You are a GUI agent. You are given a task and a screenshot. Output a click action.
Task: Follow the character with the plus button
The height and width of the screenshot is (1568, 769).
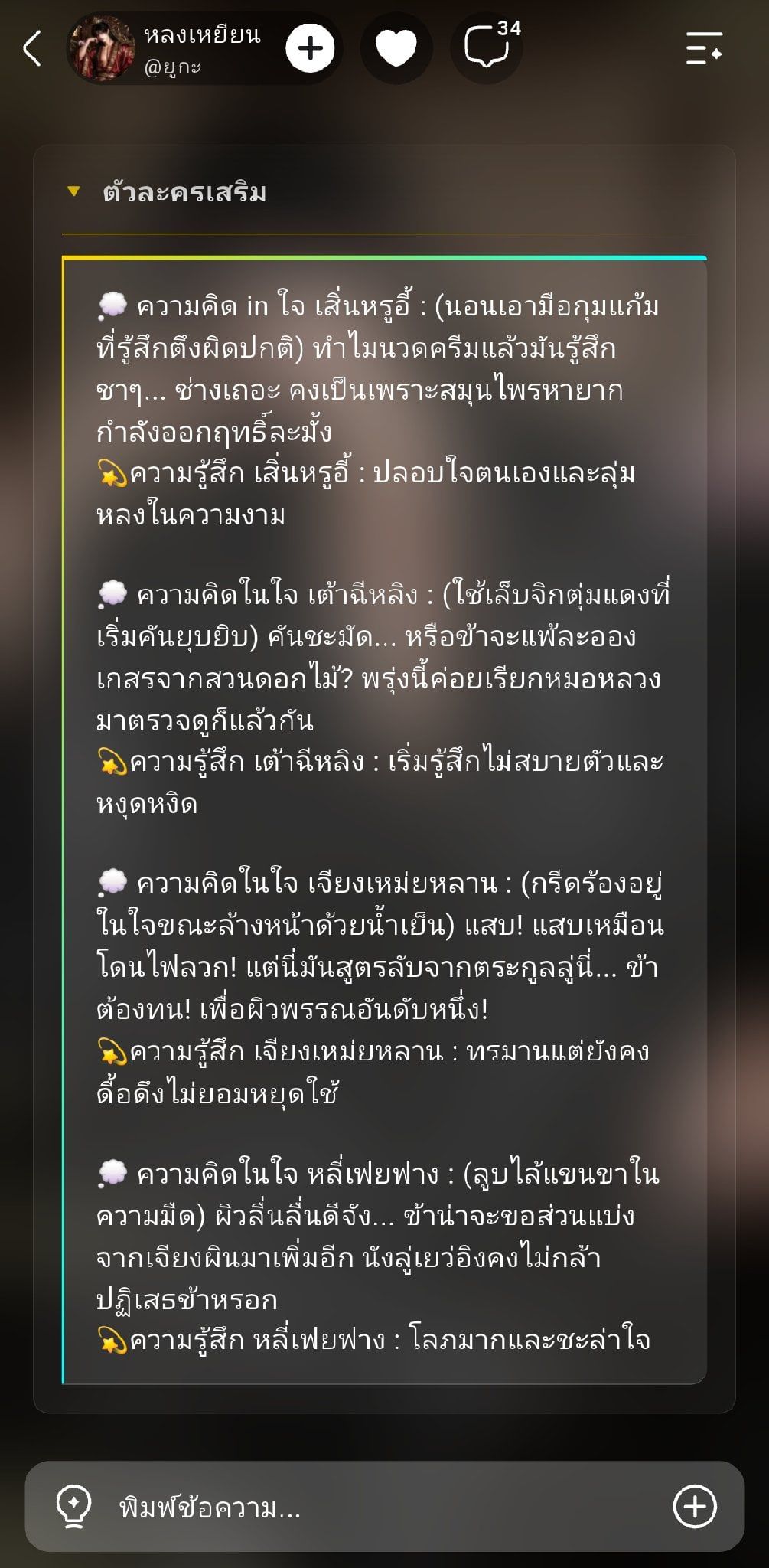(x=310, y=49)
